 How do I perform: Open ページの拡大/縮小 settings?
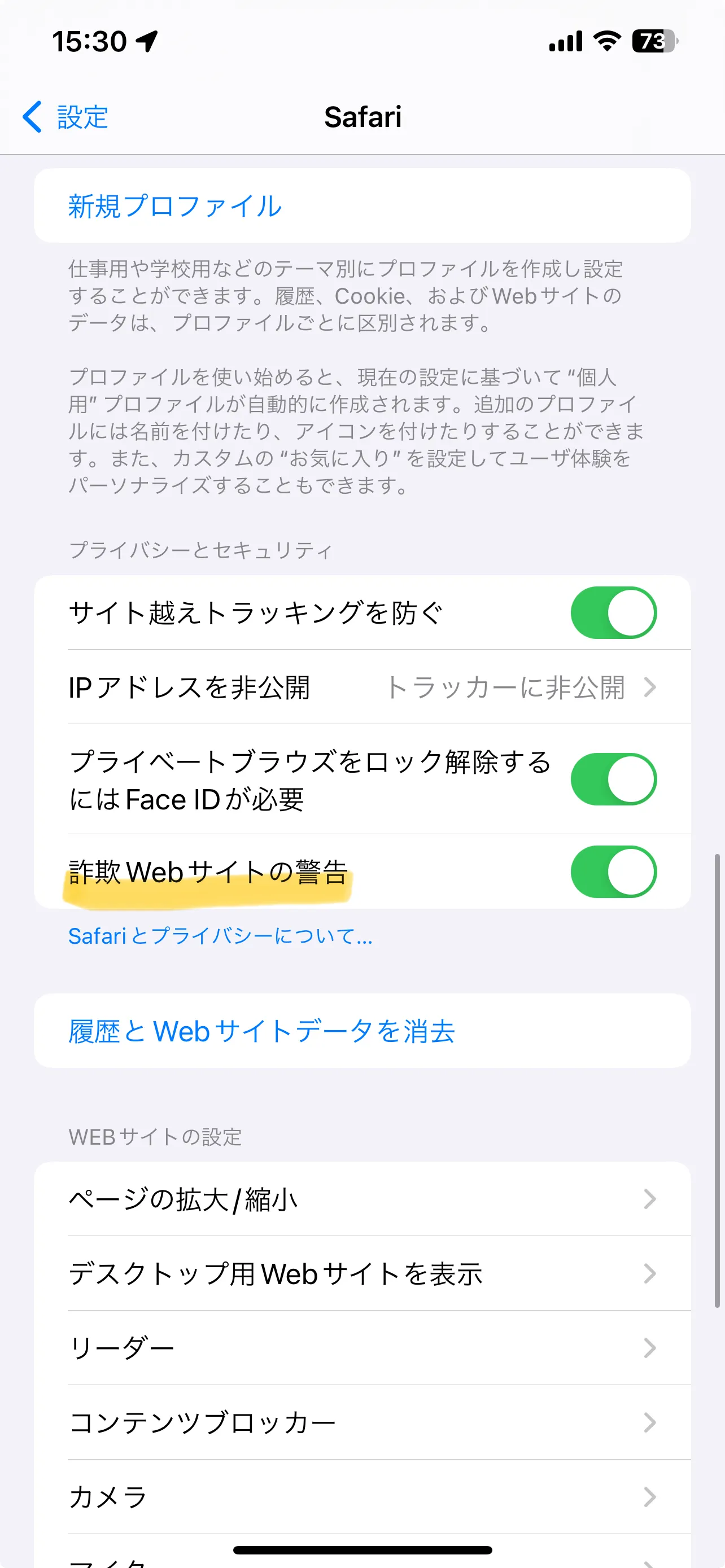pos(362,1199)
